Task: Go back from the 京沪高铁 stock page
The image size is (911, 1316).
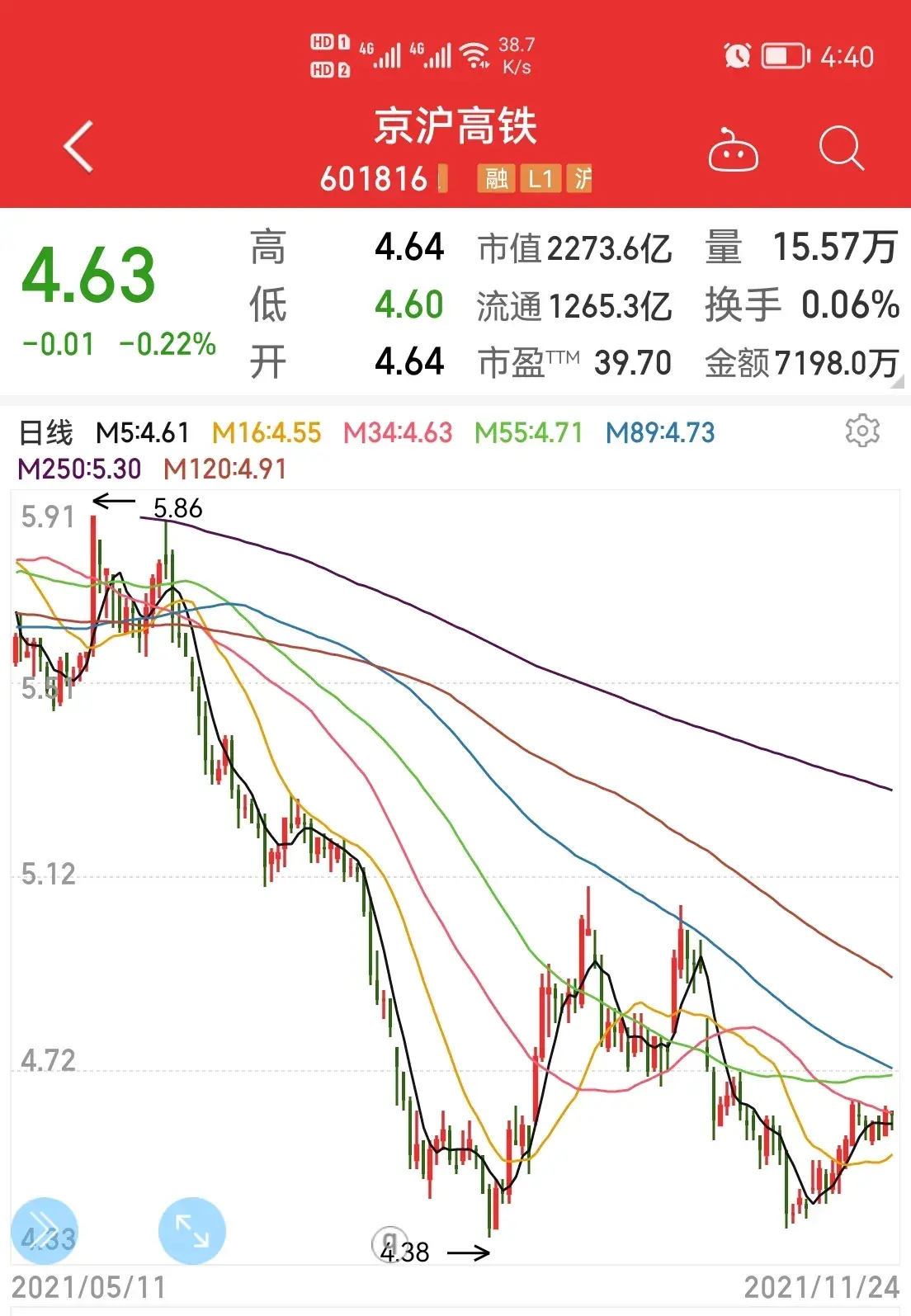Action: click(78, 148)
